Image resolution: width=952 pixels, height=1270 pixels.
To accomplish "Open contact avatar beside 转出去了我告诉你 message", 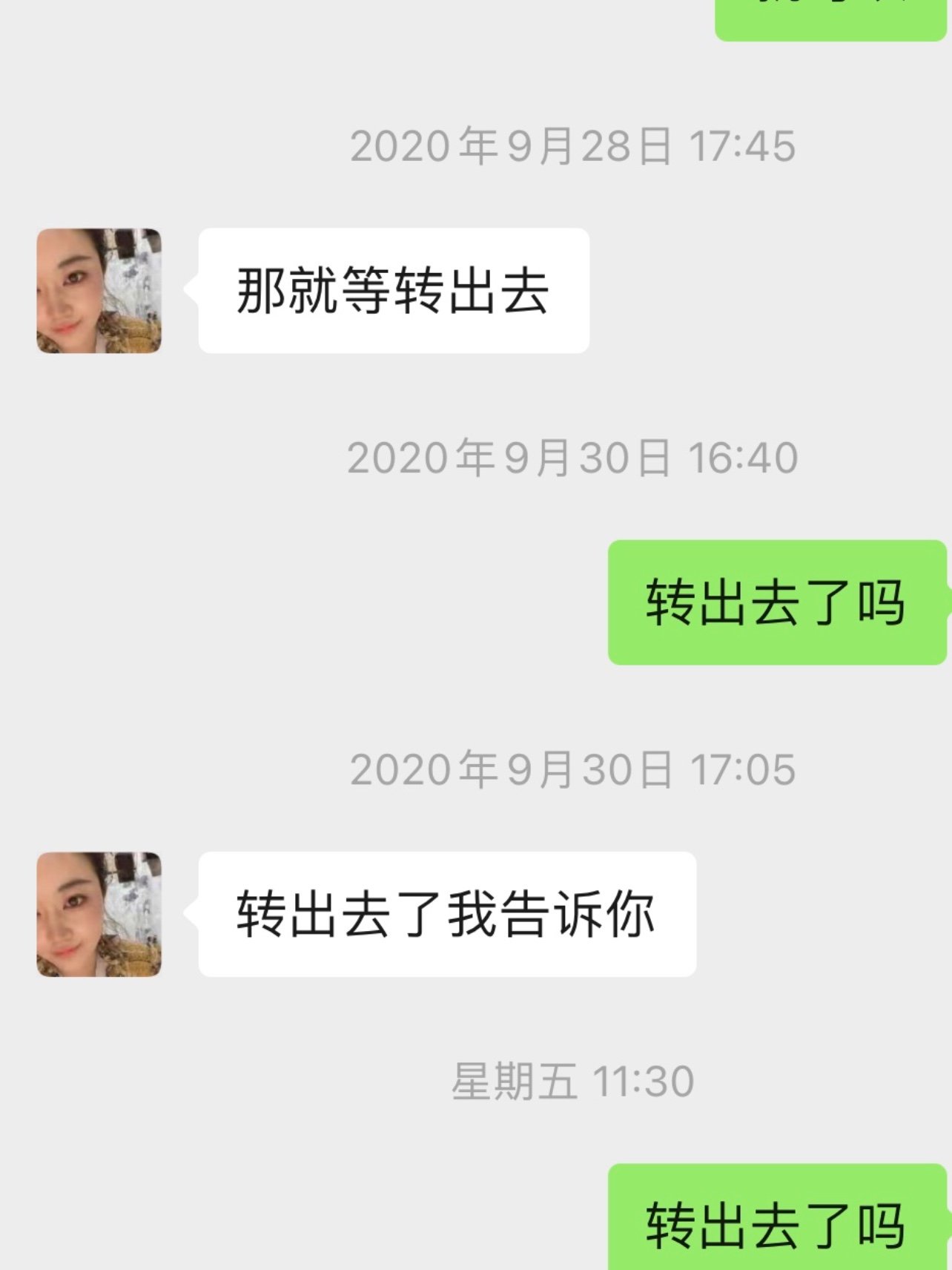I will point(99,914).
